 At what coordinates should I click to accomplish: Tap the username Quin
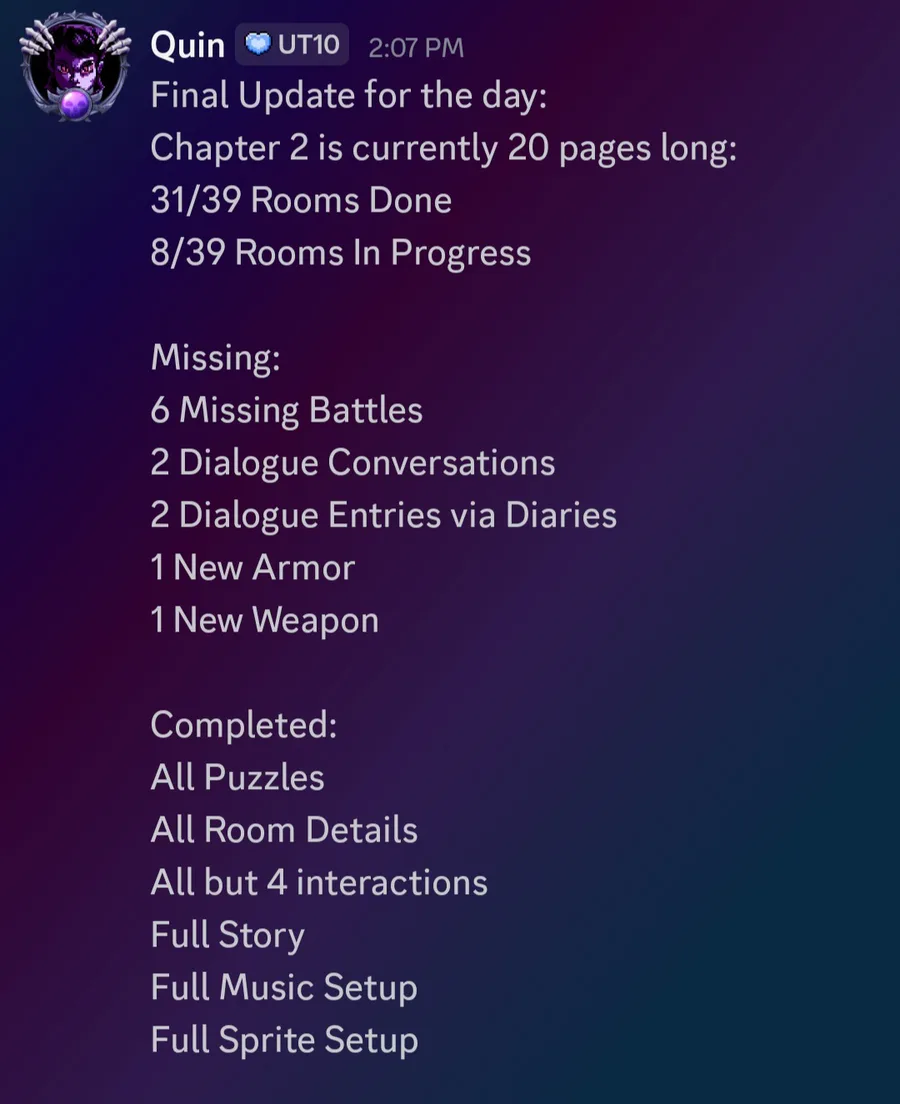tap(187, 45)
